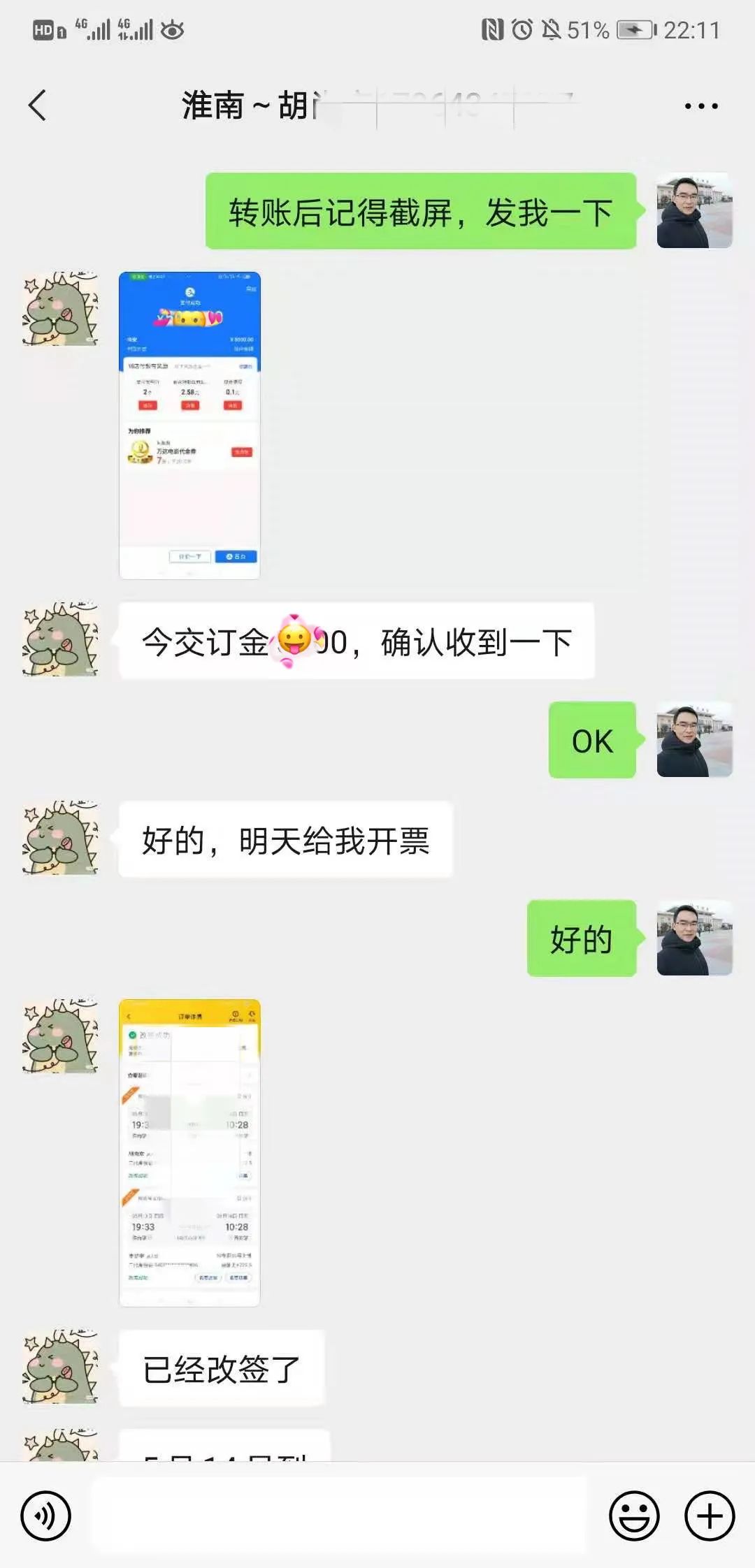Open the plus attachment menu

click(x=710, y=1516)
